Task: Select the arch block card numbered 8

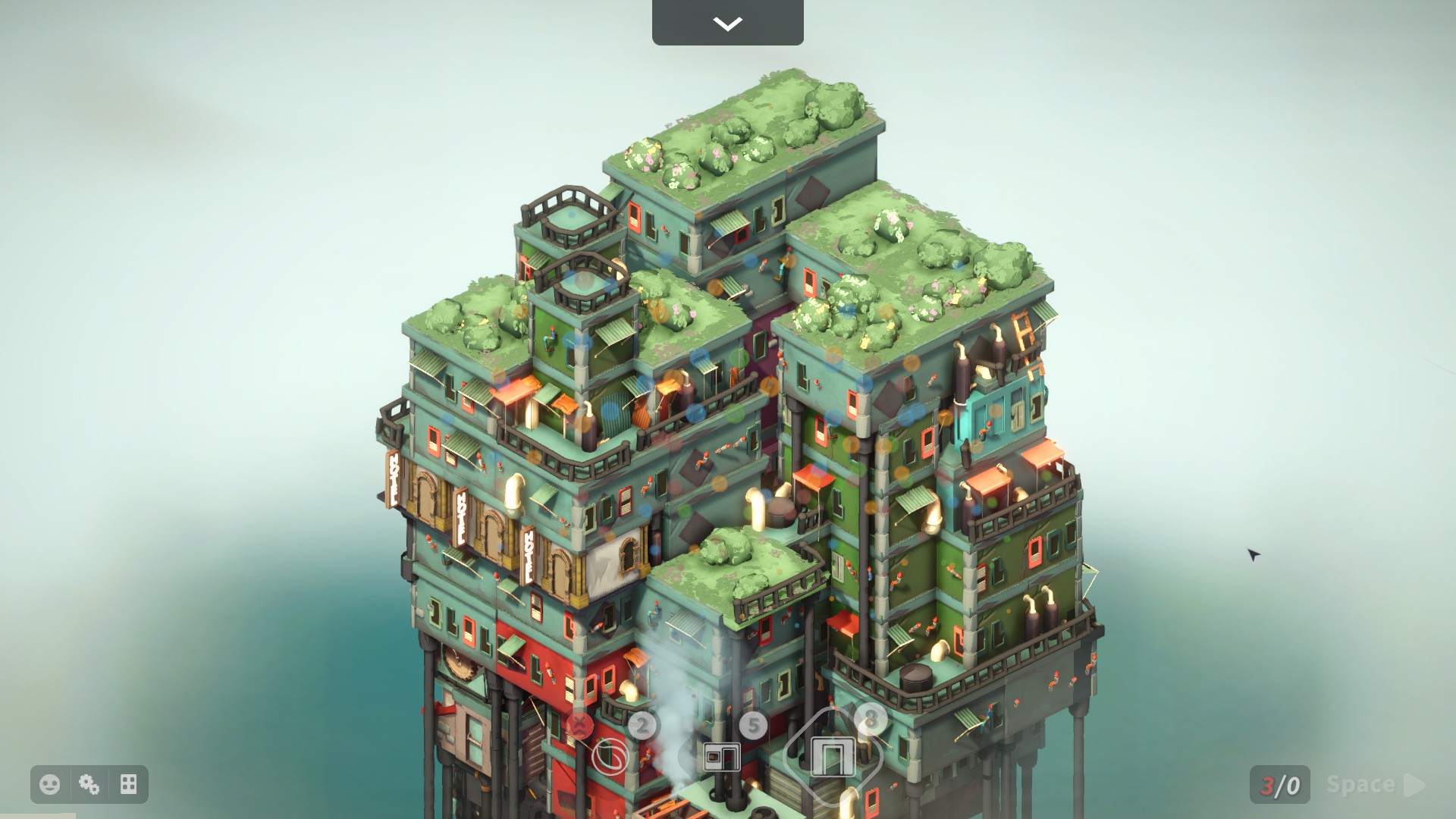Action: coord(833,756)
